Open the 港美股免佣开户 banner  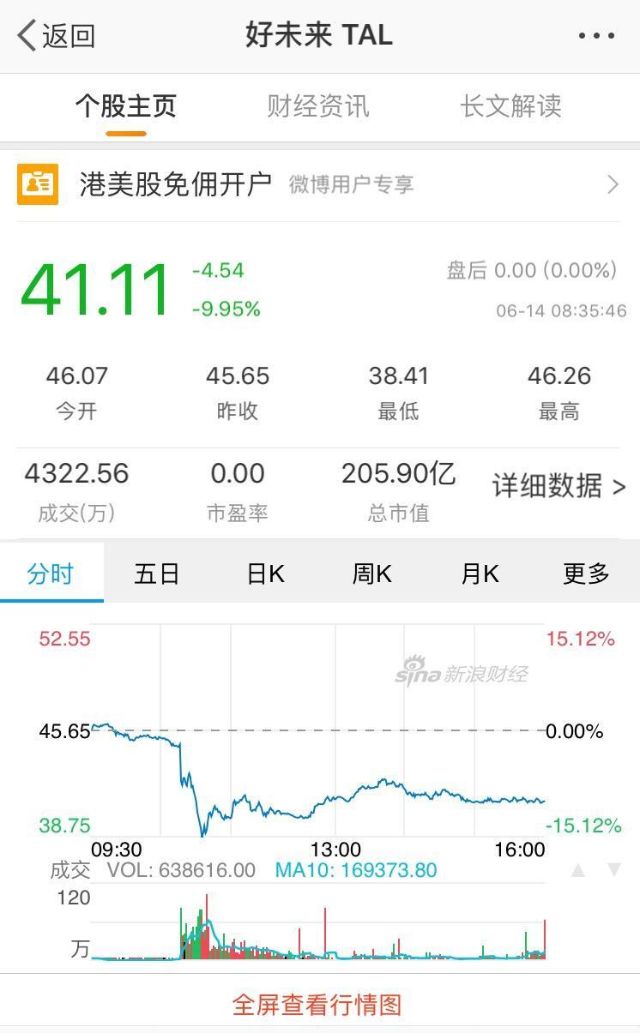click(x=320, y=184)
